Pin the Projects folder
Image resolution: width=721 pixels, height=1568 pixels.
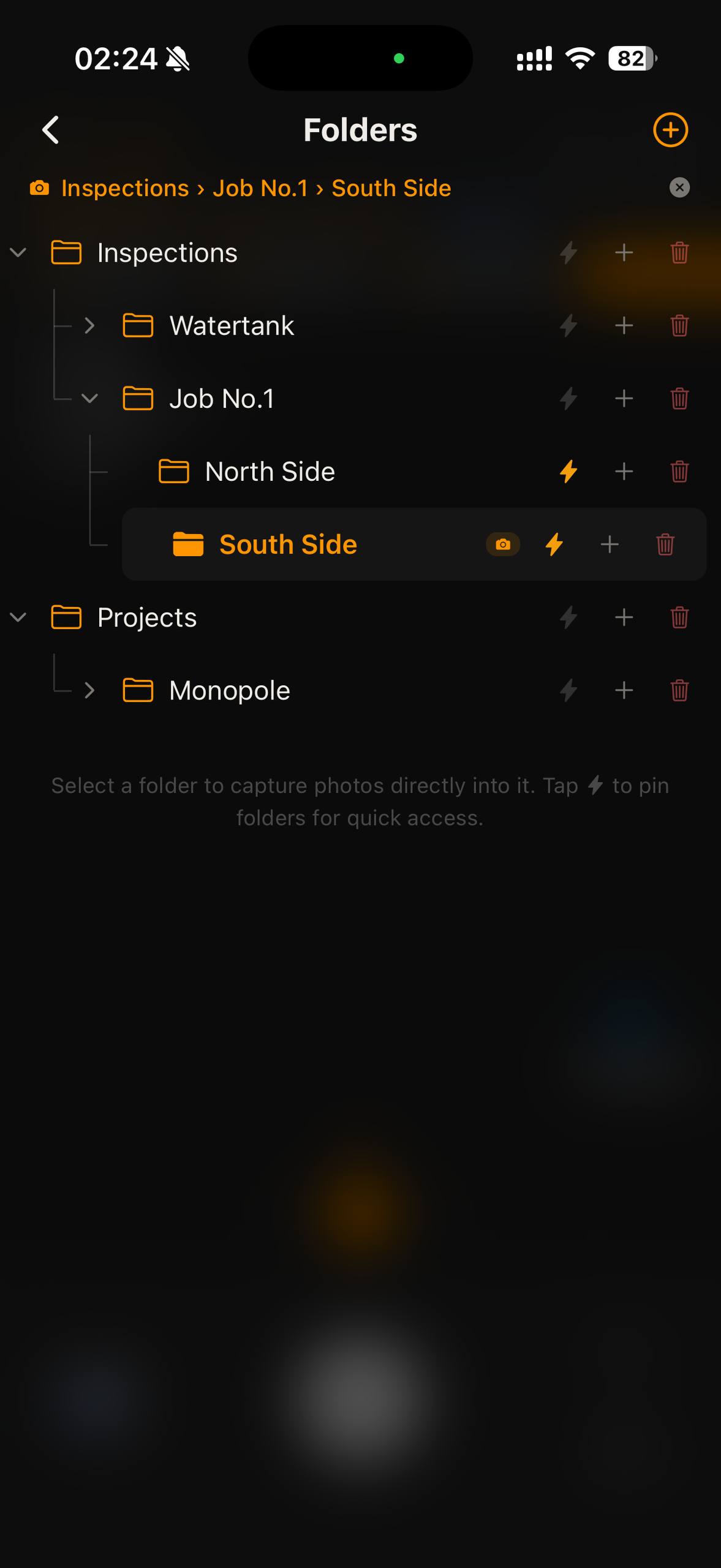pyautogui.click(x=567, y=617)
